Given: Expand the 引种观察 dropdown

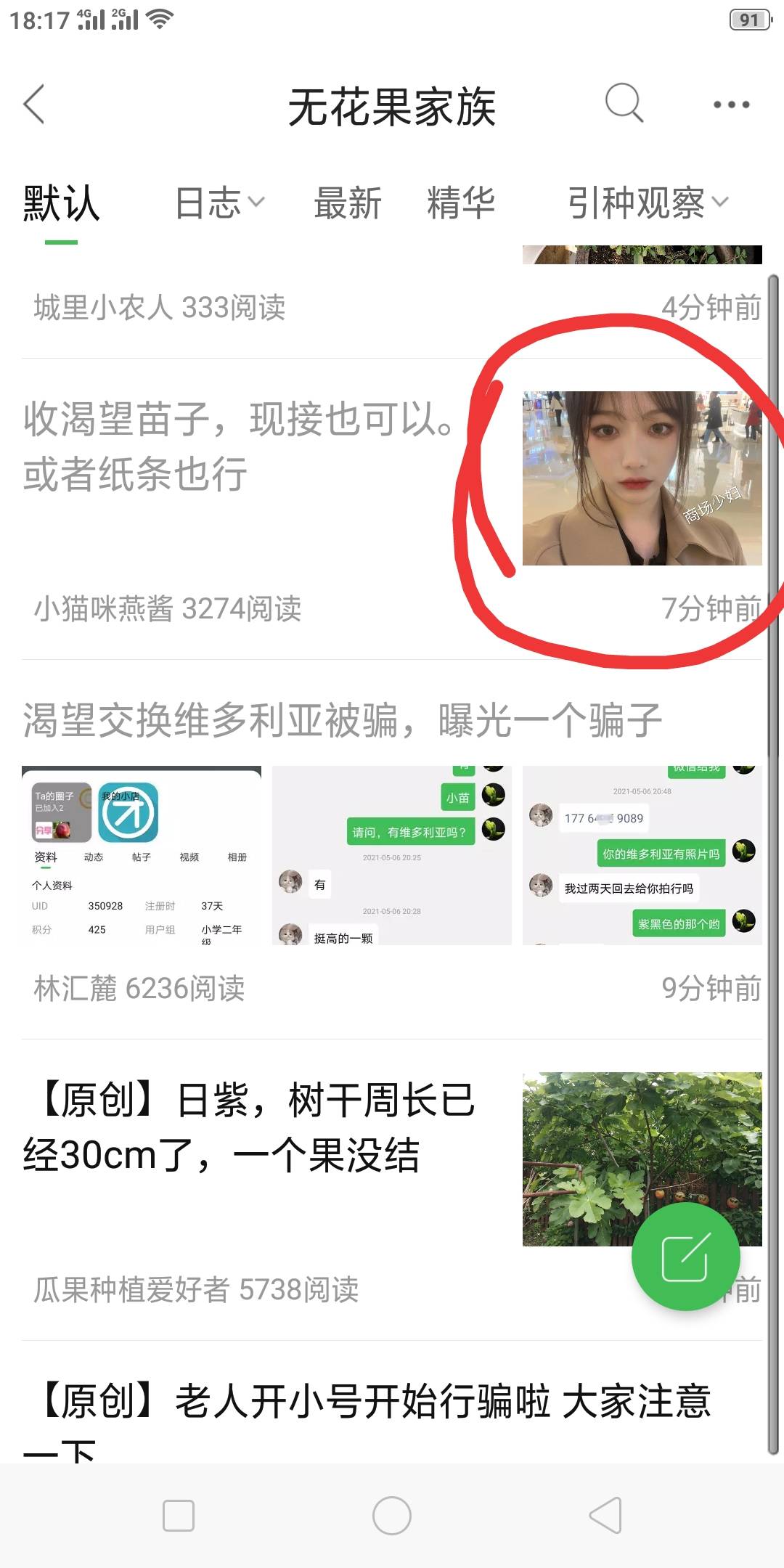Looking at the screenshot, I should click(x=648, y=203).
